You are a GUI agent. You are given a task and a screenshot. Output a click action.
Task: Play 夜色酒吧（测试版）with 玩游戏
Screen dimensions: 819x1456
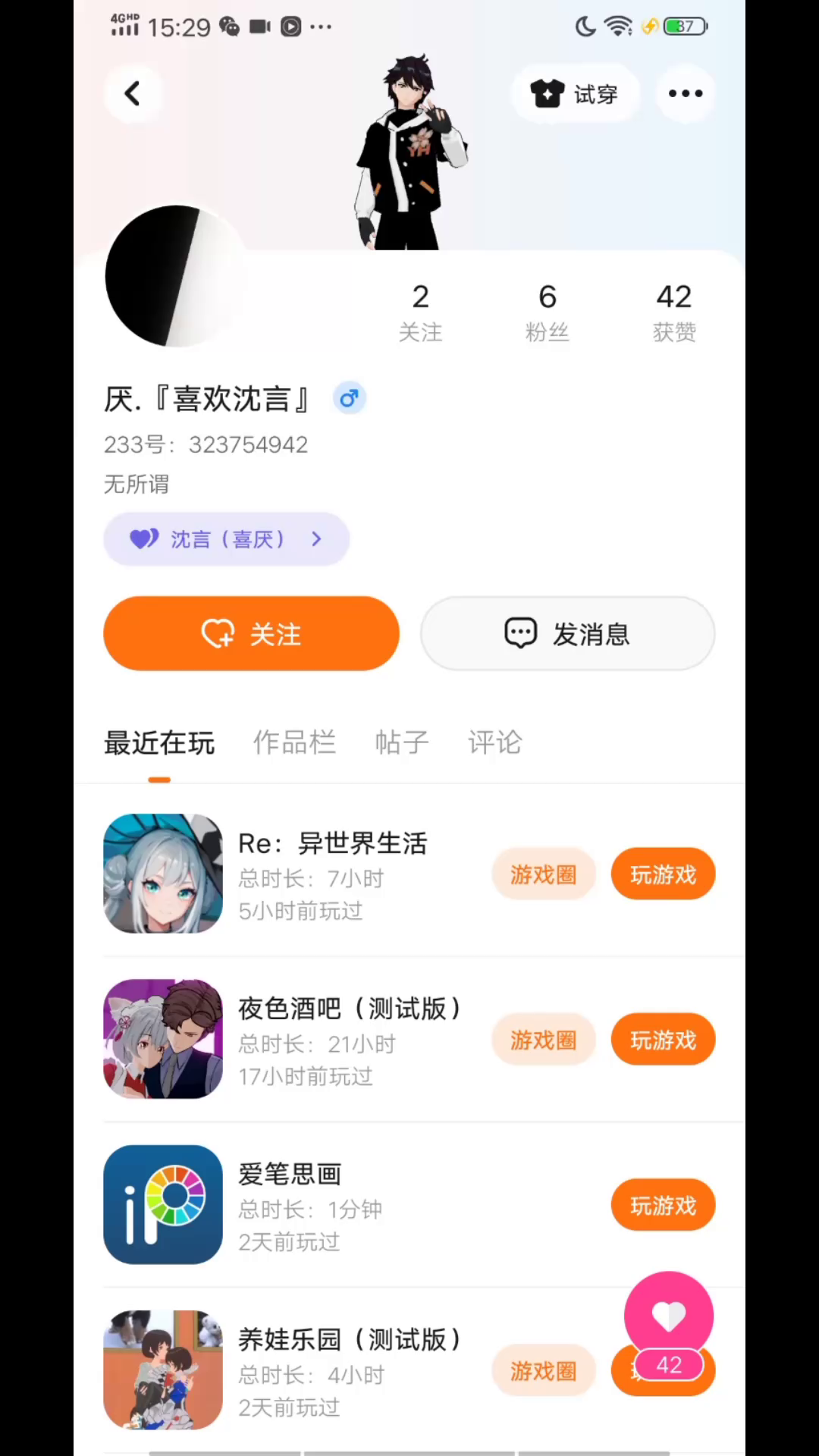click(663, 1040)
